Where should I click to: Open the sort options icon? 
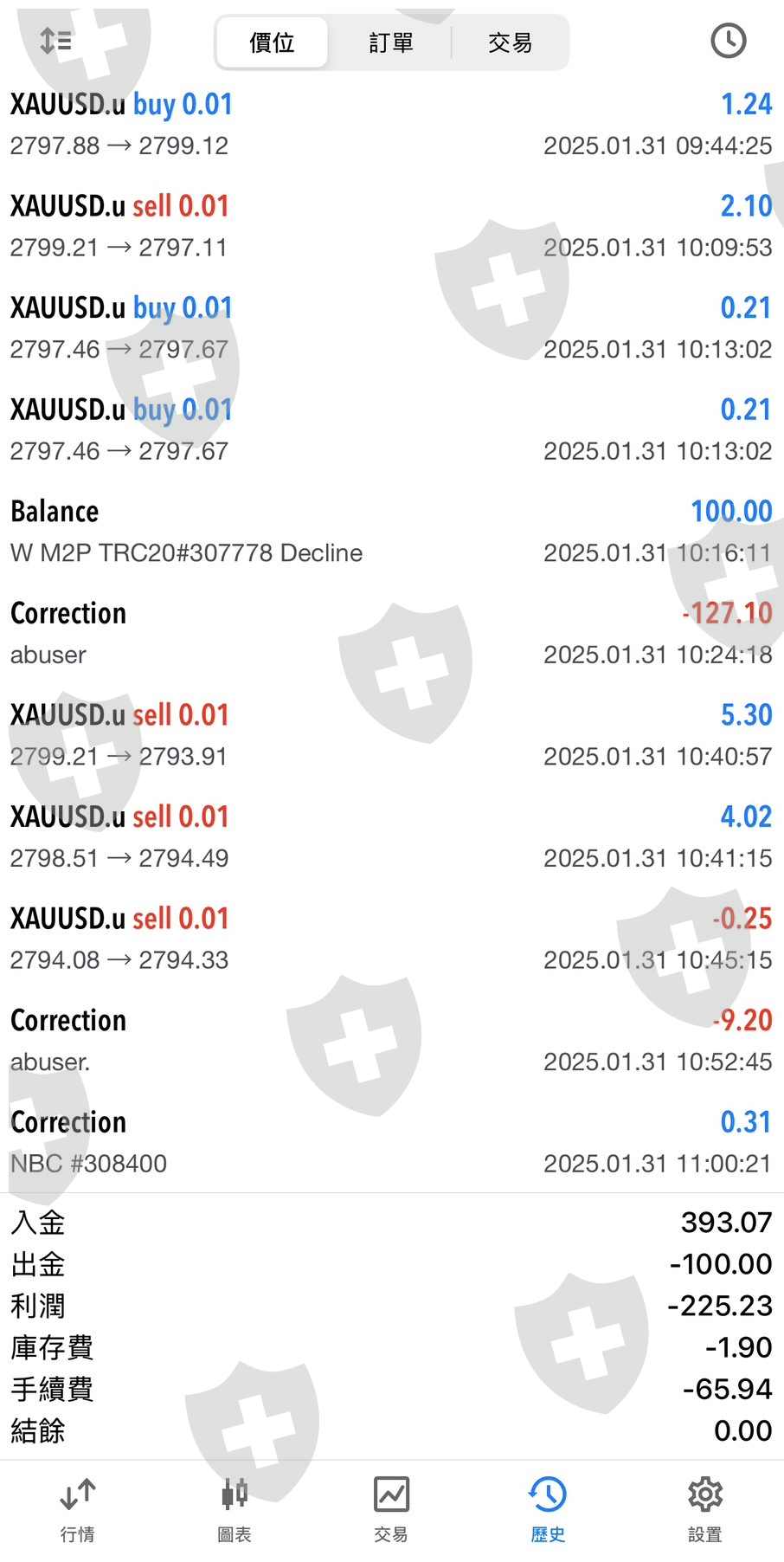pos(56,41)
